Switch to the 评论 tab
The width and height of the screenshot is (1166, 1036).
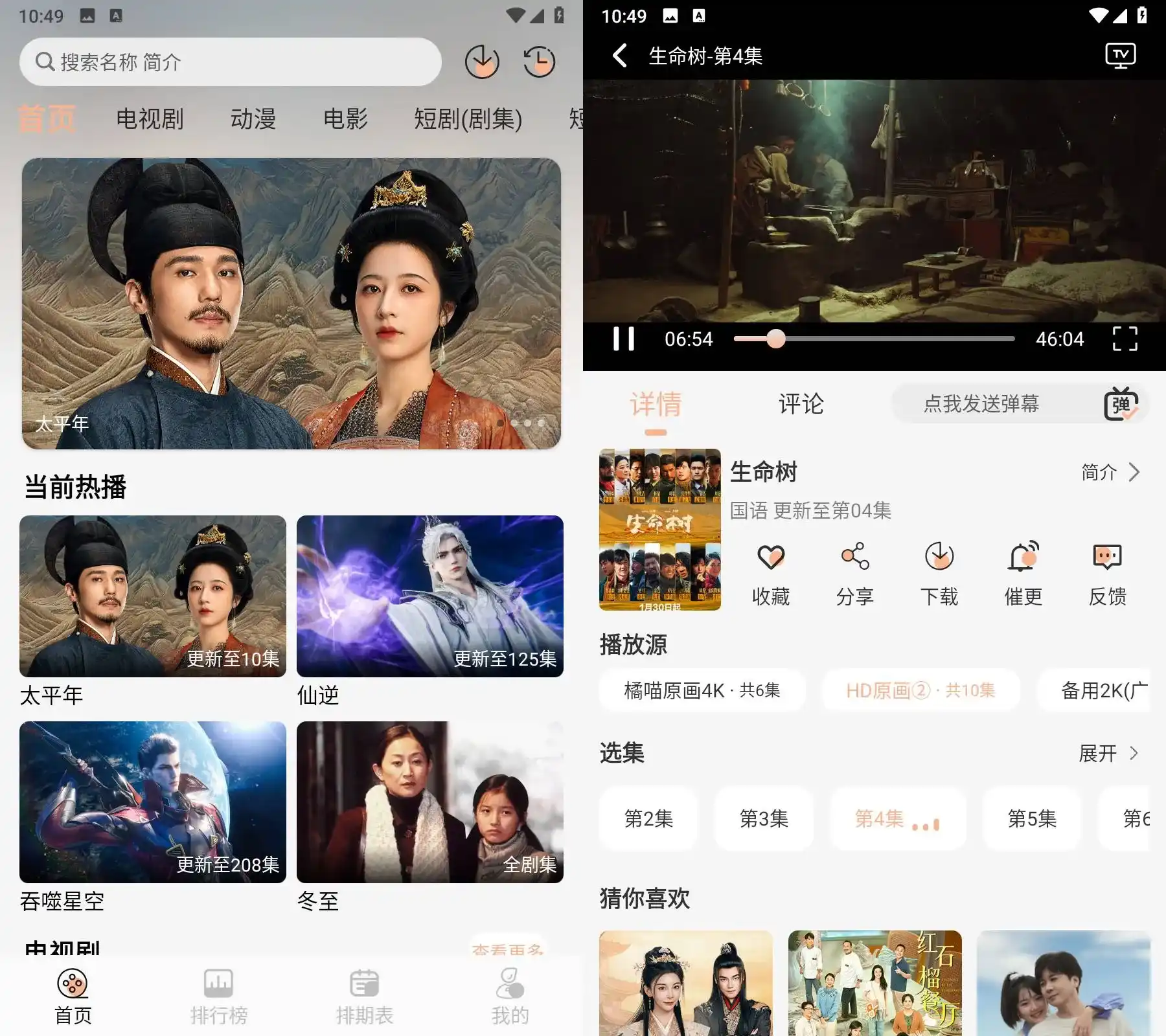point(801,404)
